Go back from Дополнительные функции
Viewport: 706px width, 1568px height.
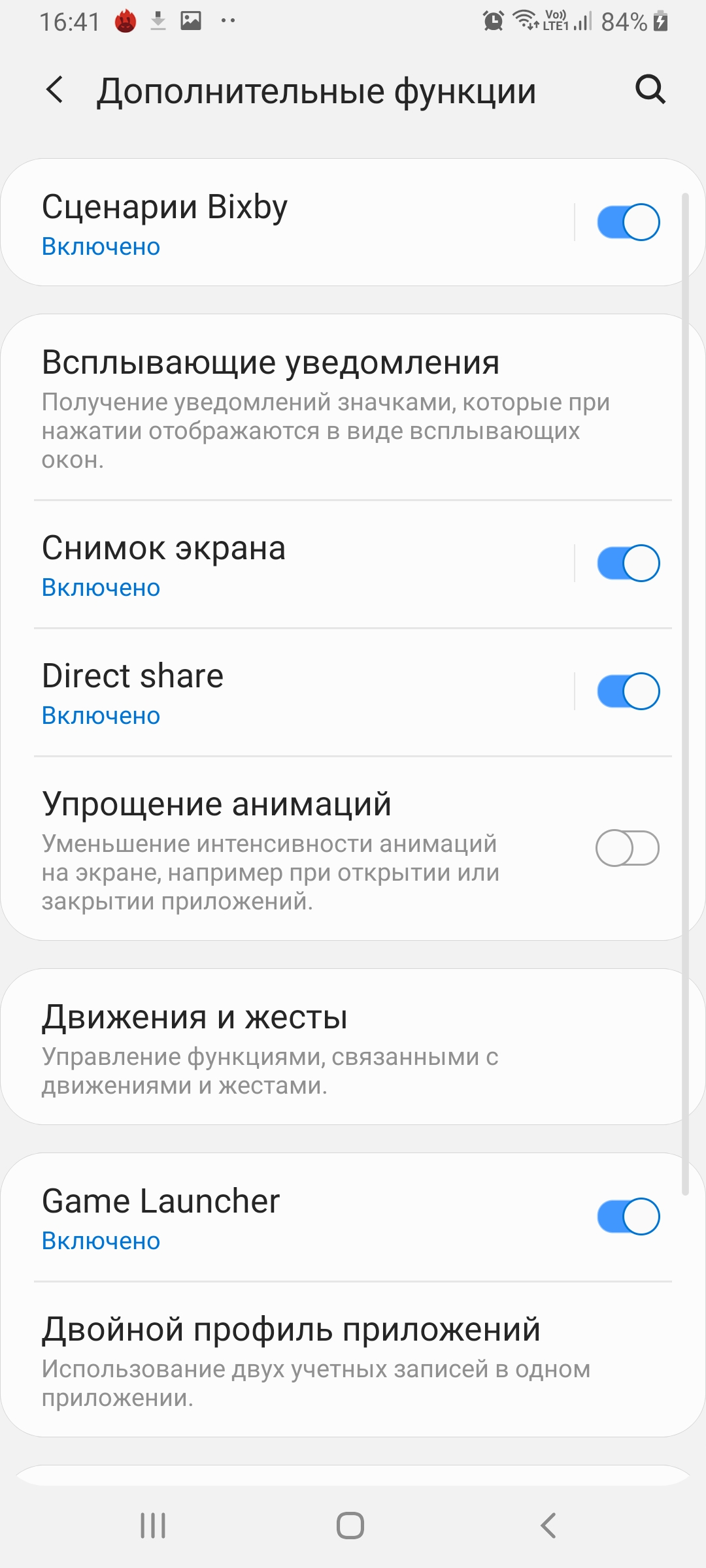click(56, 90)
